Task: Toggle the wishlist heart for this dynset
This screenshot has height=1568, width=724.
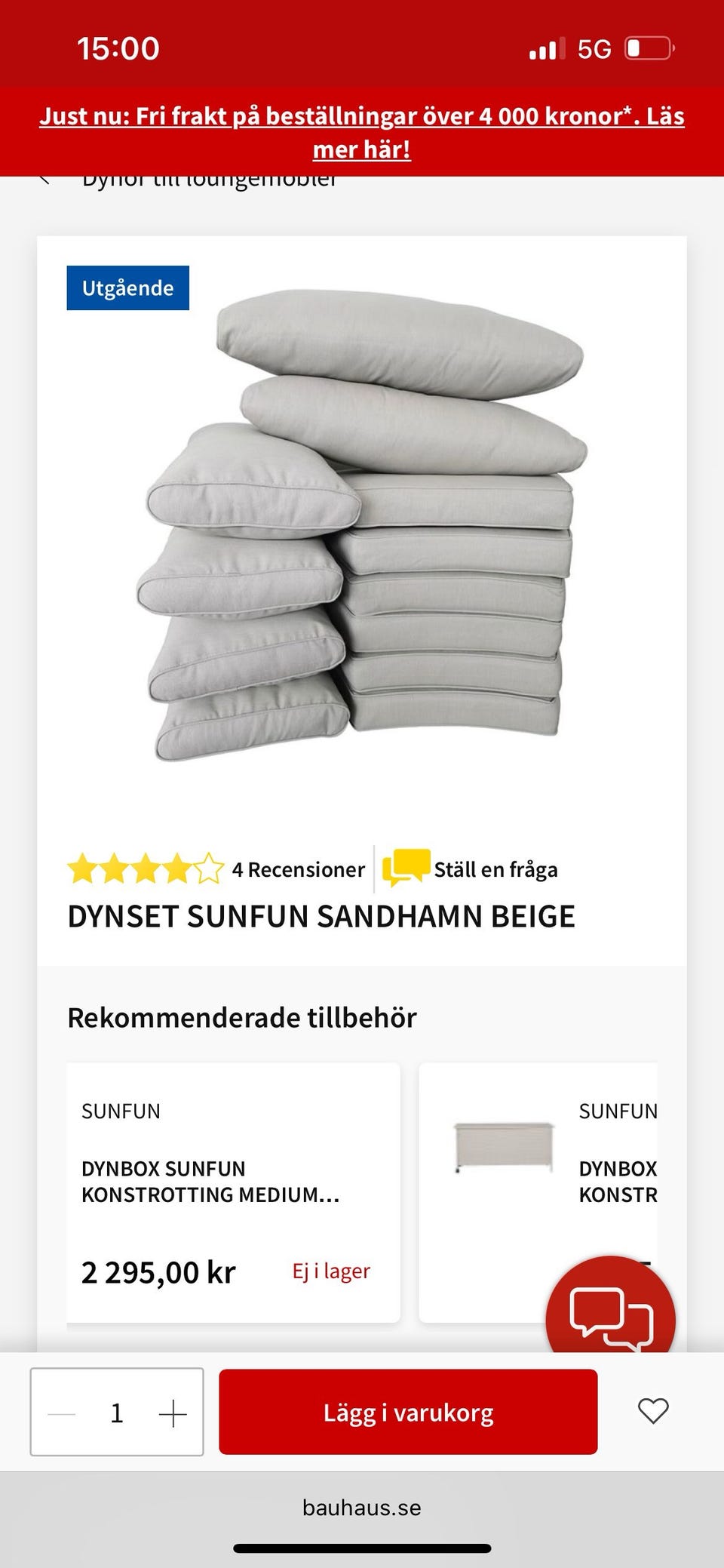Action: (x=655, y=1411)
